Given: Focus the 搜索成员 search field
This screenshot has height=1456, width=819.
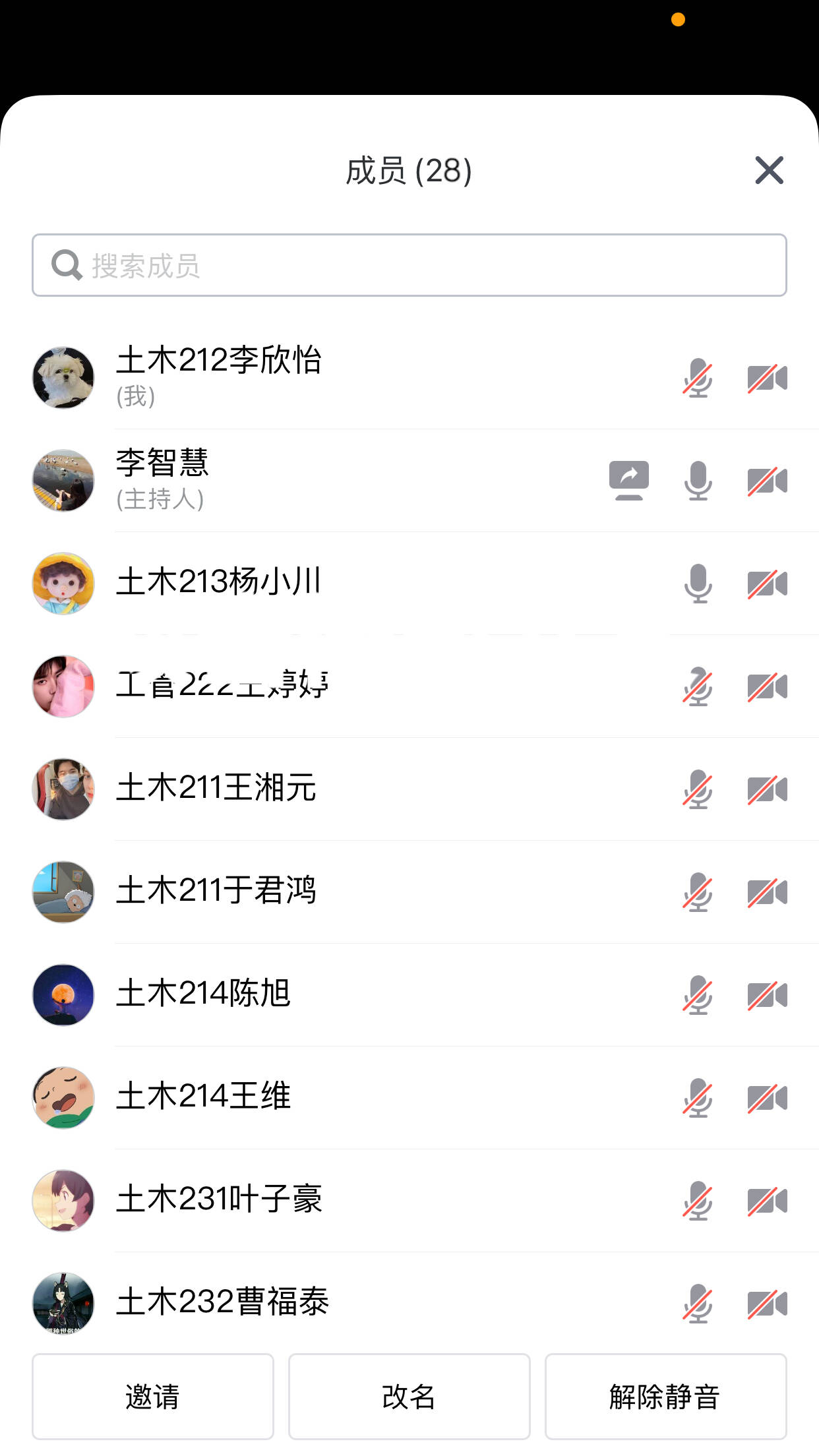Looking at the screenshot, I should tap(409, 265).
